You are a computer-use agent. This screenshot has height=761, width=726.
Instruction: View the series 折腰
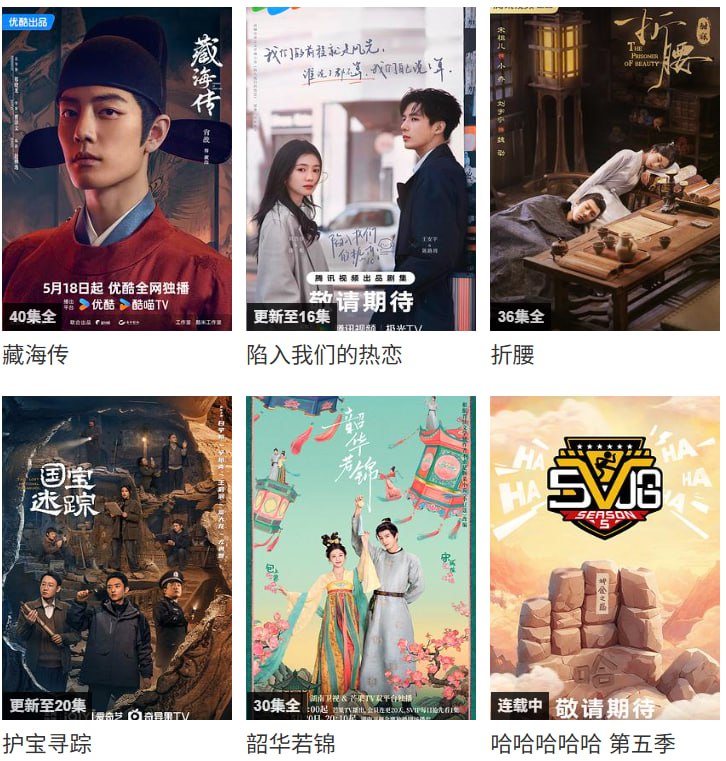(x=604, y=170)
